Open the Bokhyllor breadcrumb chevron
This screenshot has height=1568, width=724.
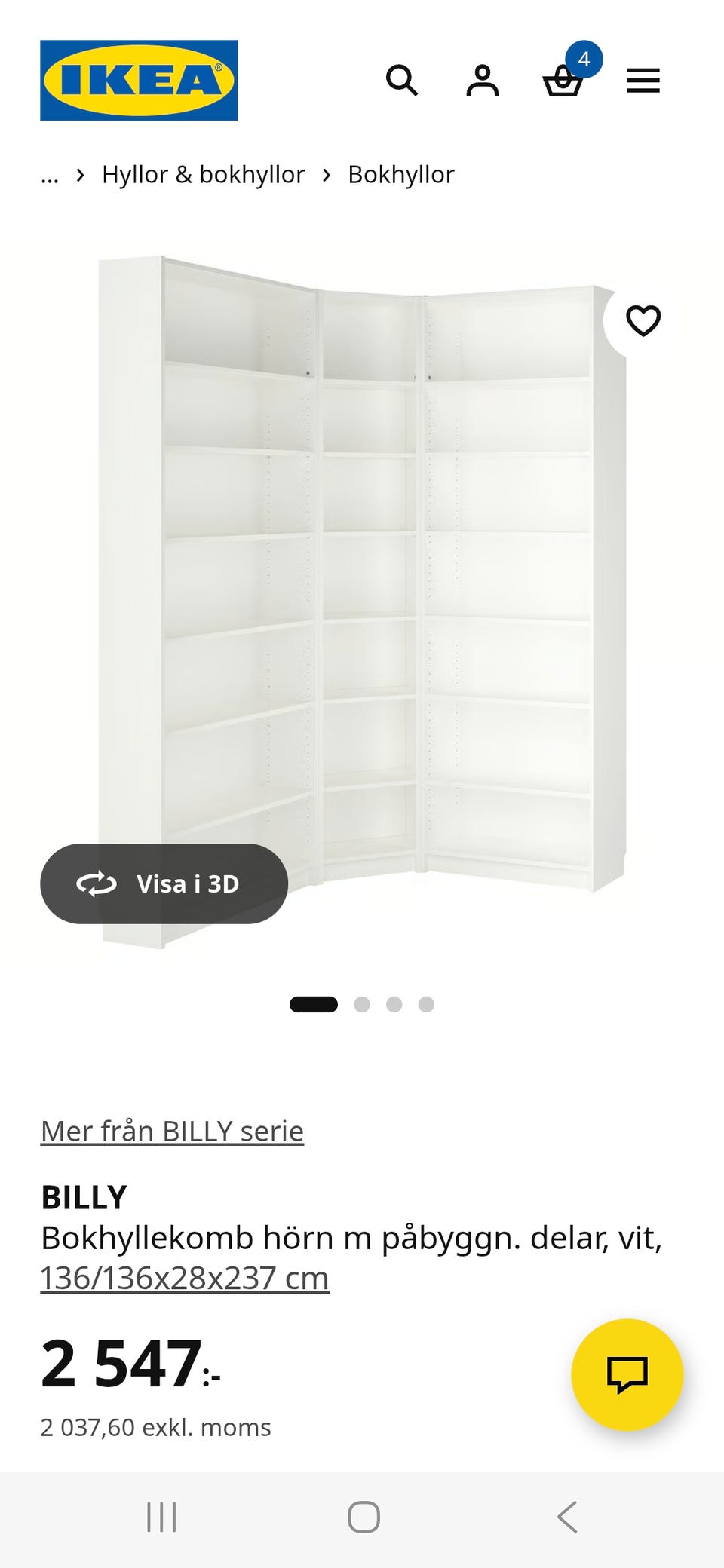(325, 174)
